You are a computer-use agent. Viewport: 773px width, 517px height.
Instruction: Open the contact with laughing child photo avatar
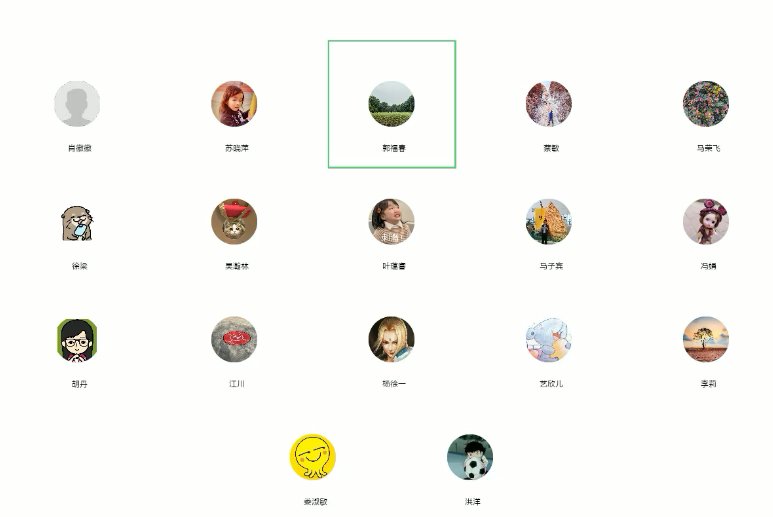pyautogui.click(x=391, y=222)
